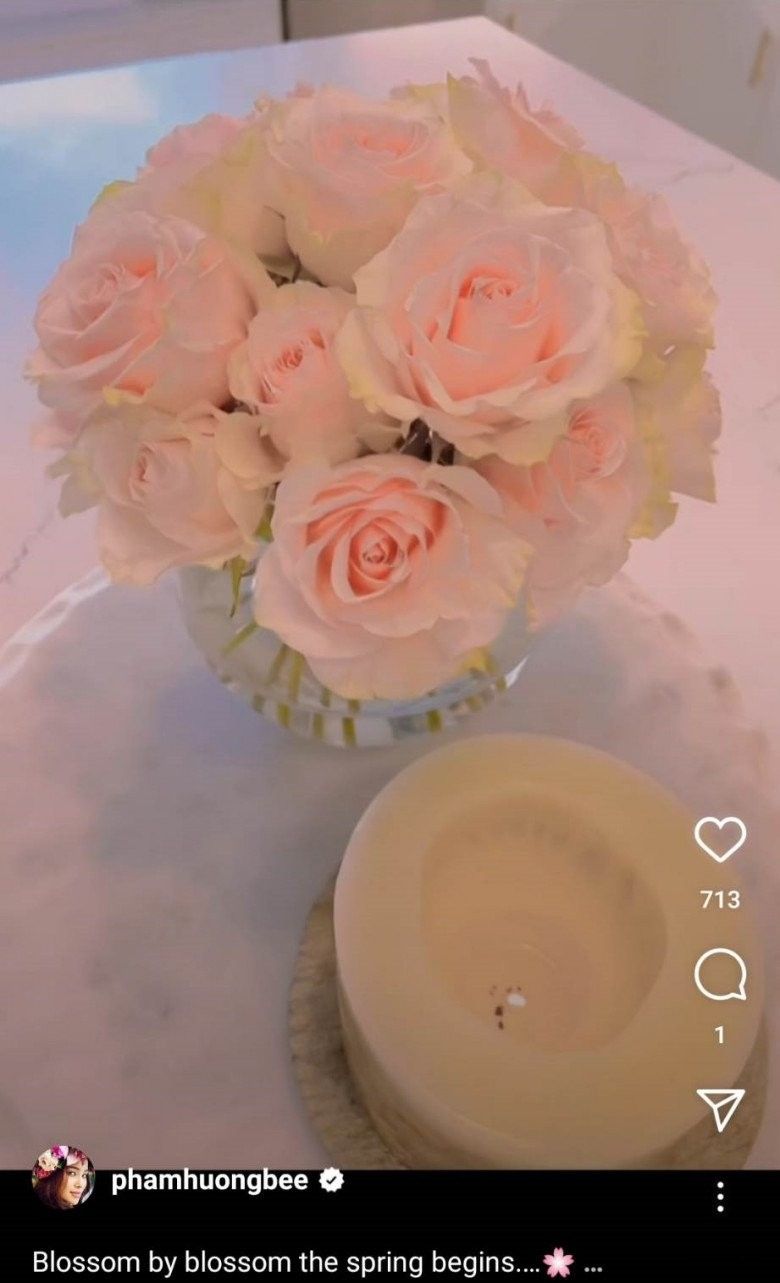Visit the phamhuongbee username link

tap(212, 1181)
